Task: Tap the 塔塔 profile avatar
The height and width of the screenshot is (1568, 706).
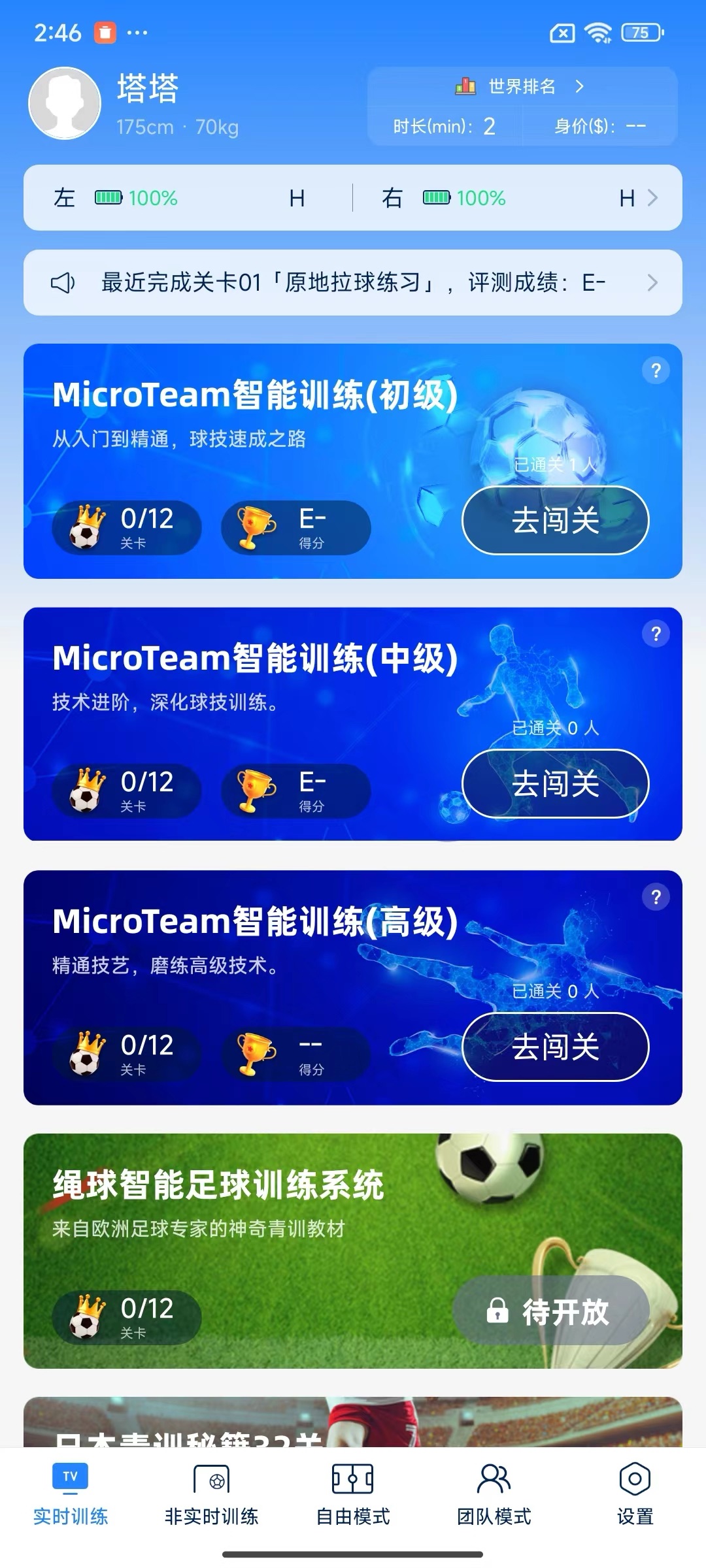Action: tap(65, 103)
